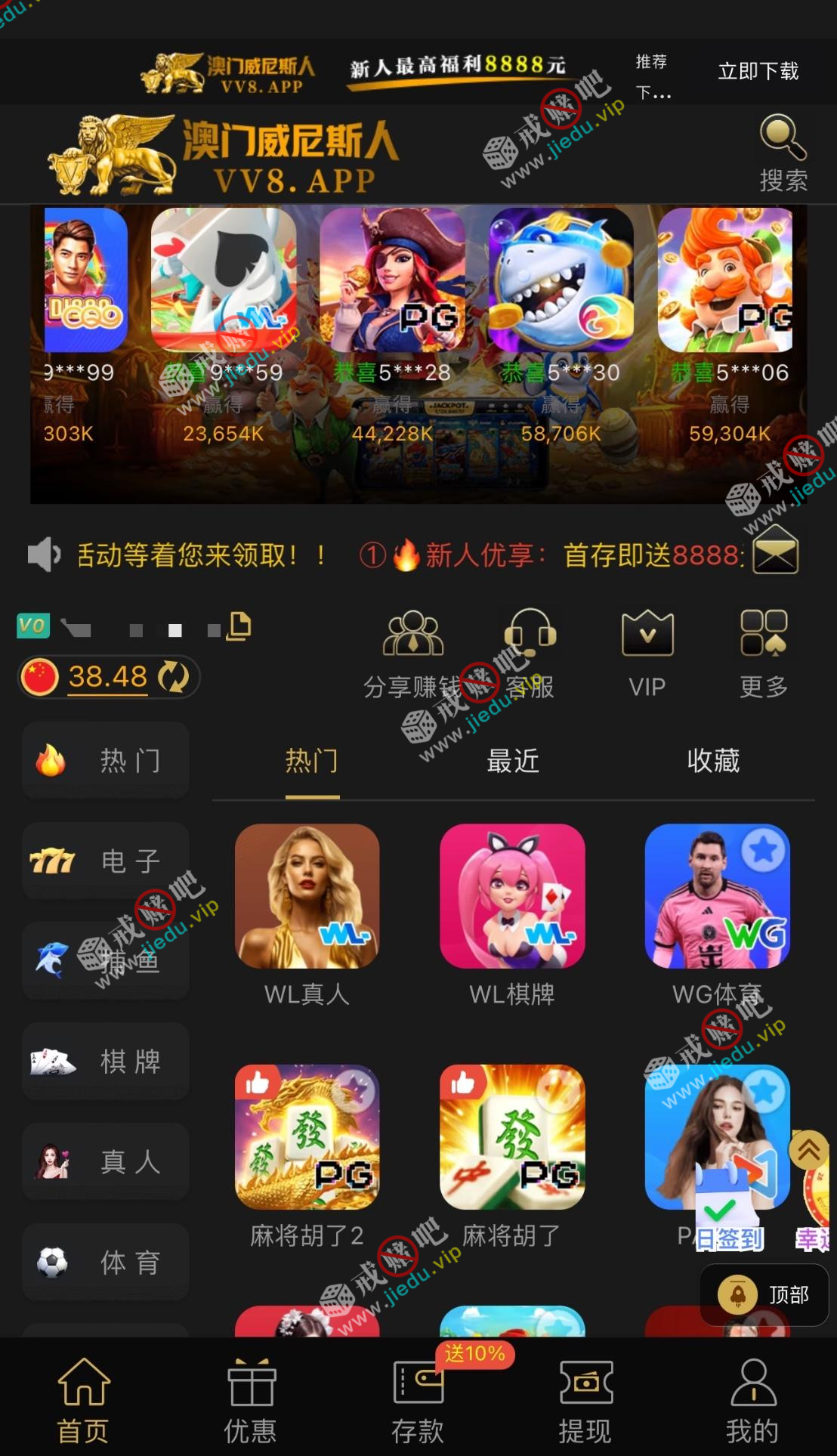Switch to the 最近 tab
Image resolution: width=837 pixels, height=1456 pixels.
513,761
